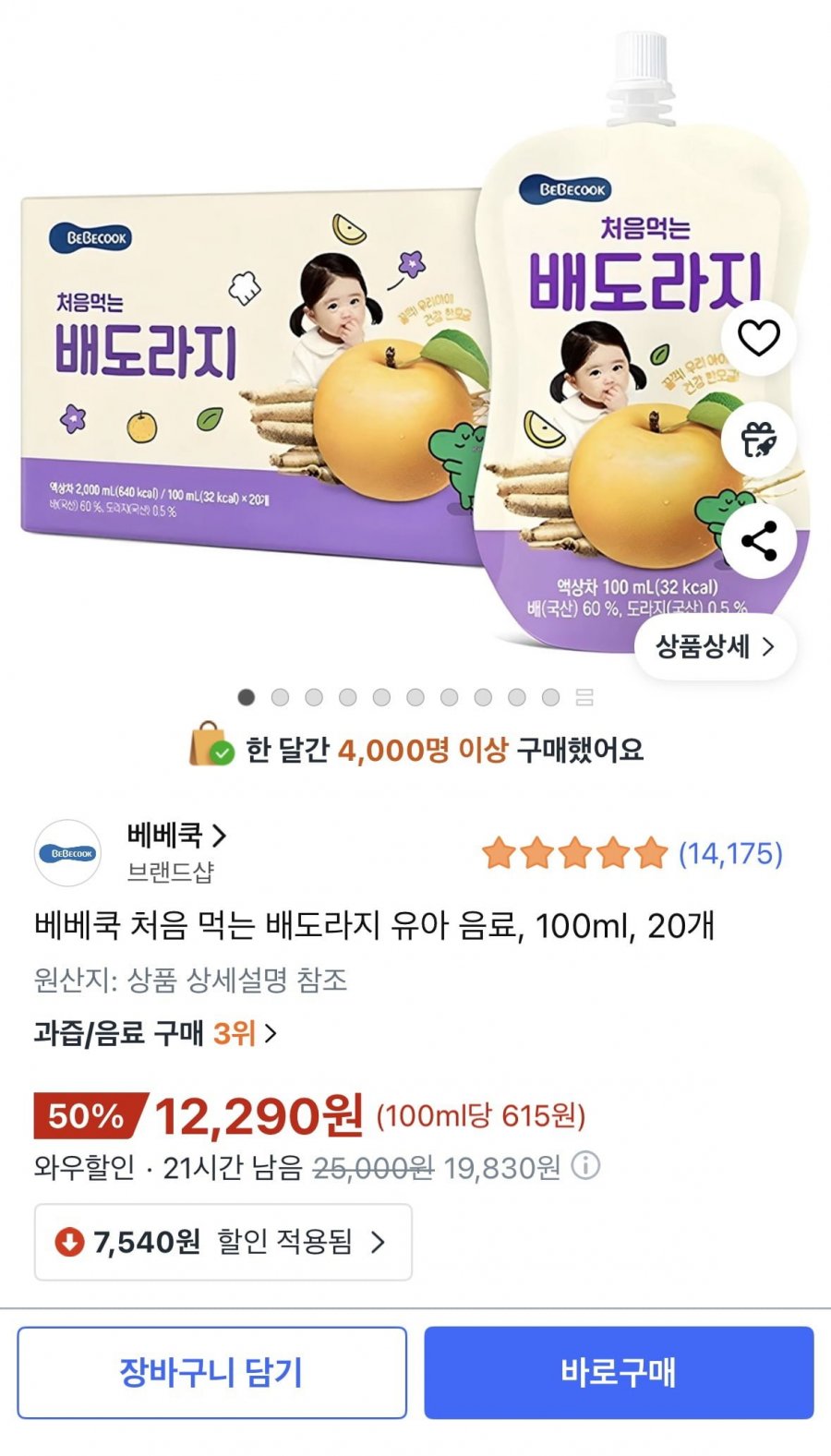The width and height of the screenshot is (831, 1456).
Task: Expand 7,540원 할인 적용됨 details
Action: point(223,1242)
